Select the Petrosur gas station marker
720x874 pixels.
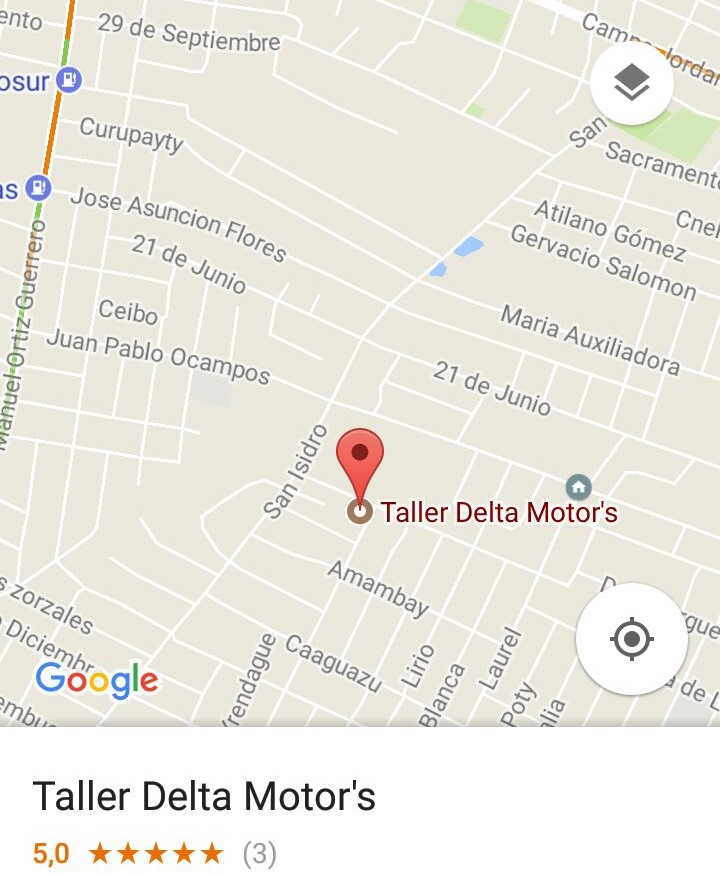tap(68, 79)
